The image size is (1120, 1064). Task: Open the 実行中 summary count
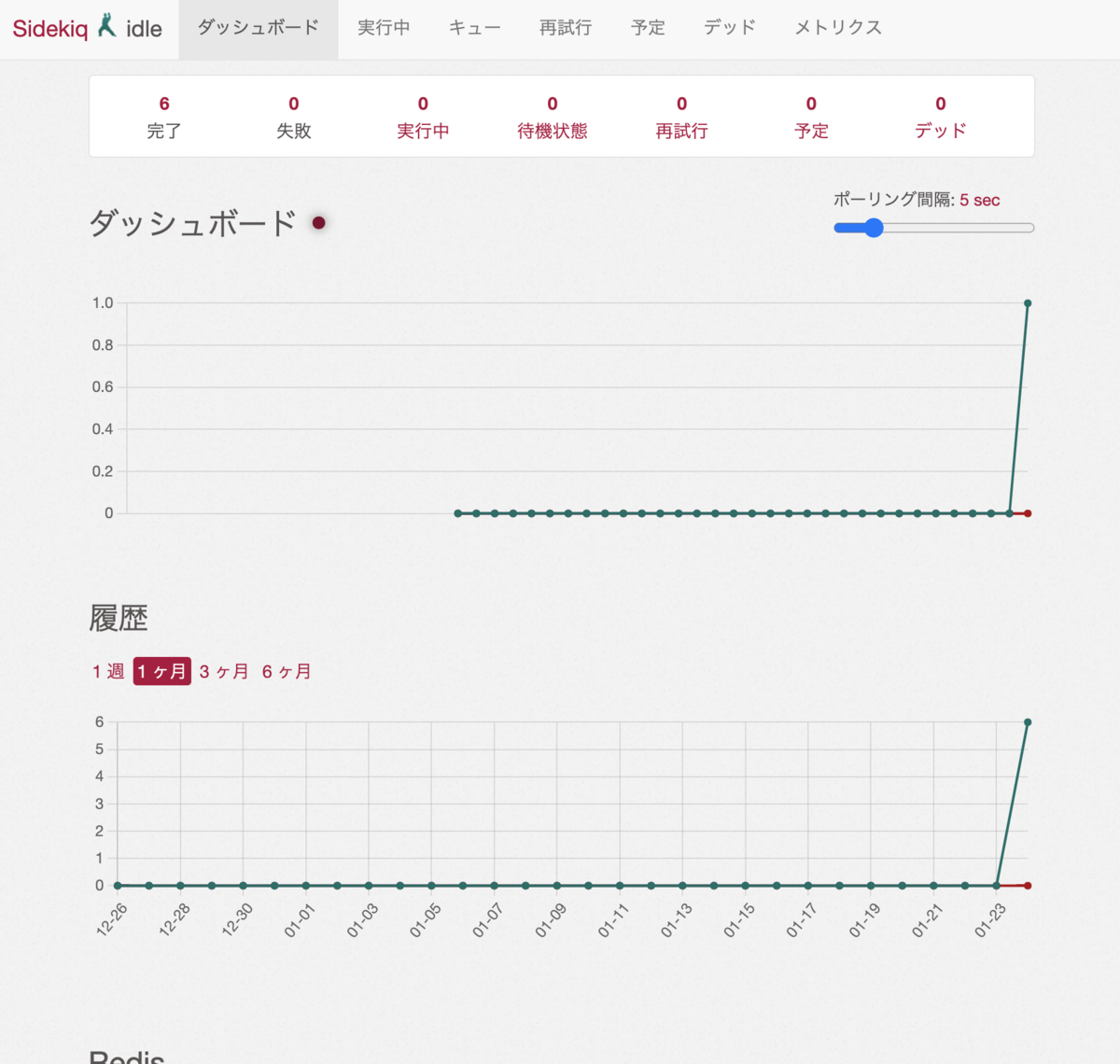click(423, 118)
